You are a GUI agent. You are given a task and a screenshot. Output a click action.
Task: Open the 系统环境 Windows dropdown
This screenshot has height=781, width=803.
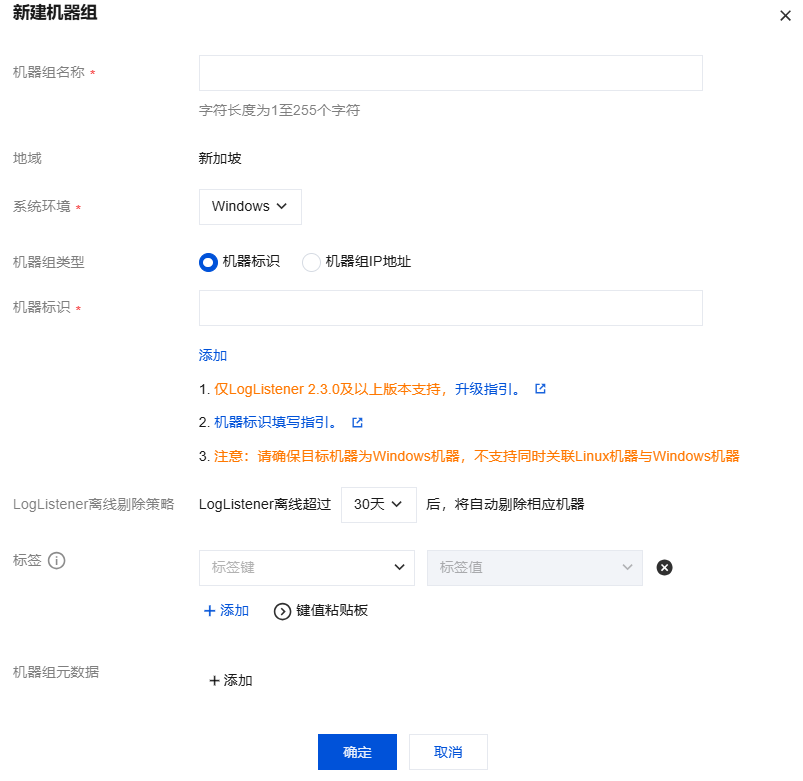[250, 207]
